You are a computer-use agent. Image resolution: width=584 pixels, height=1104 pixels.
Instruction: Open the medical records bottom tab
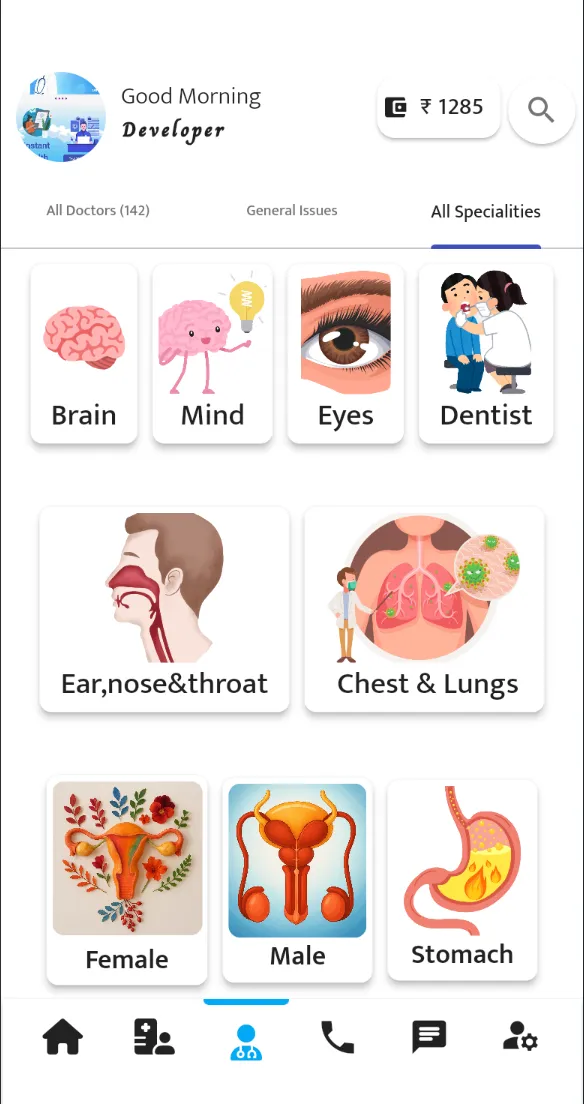pyautogui.click(x=154, y=1037)
